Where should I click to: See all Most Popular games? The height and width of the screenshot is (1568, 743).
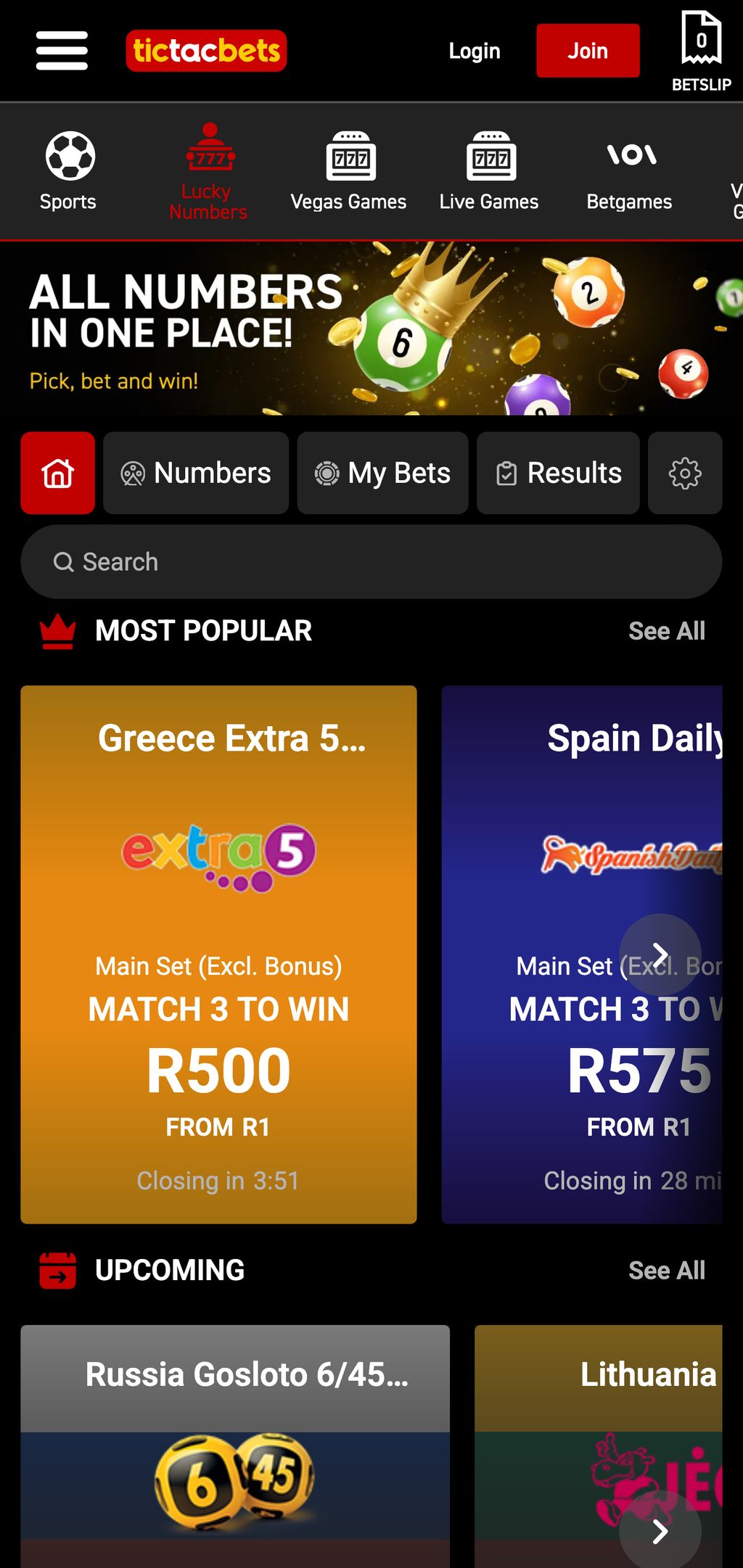coord(667,631)
